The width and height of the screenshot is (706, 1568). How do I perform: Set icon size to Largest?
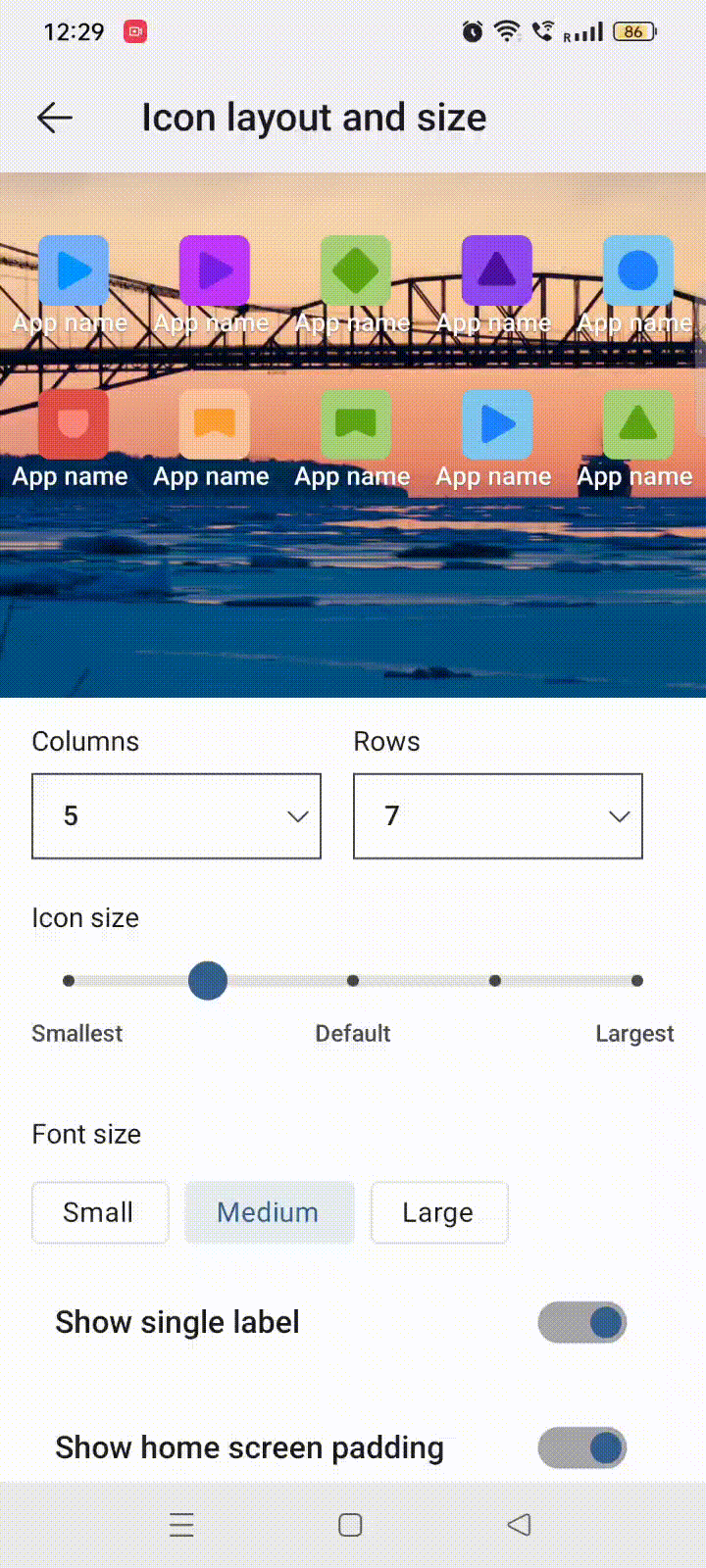click(x=637, y=981)
